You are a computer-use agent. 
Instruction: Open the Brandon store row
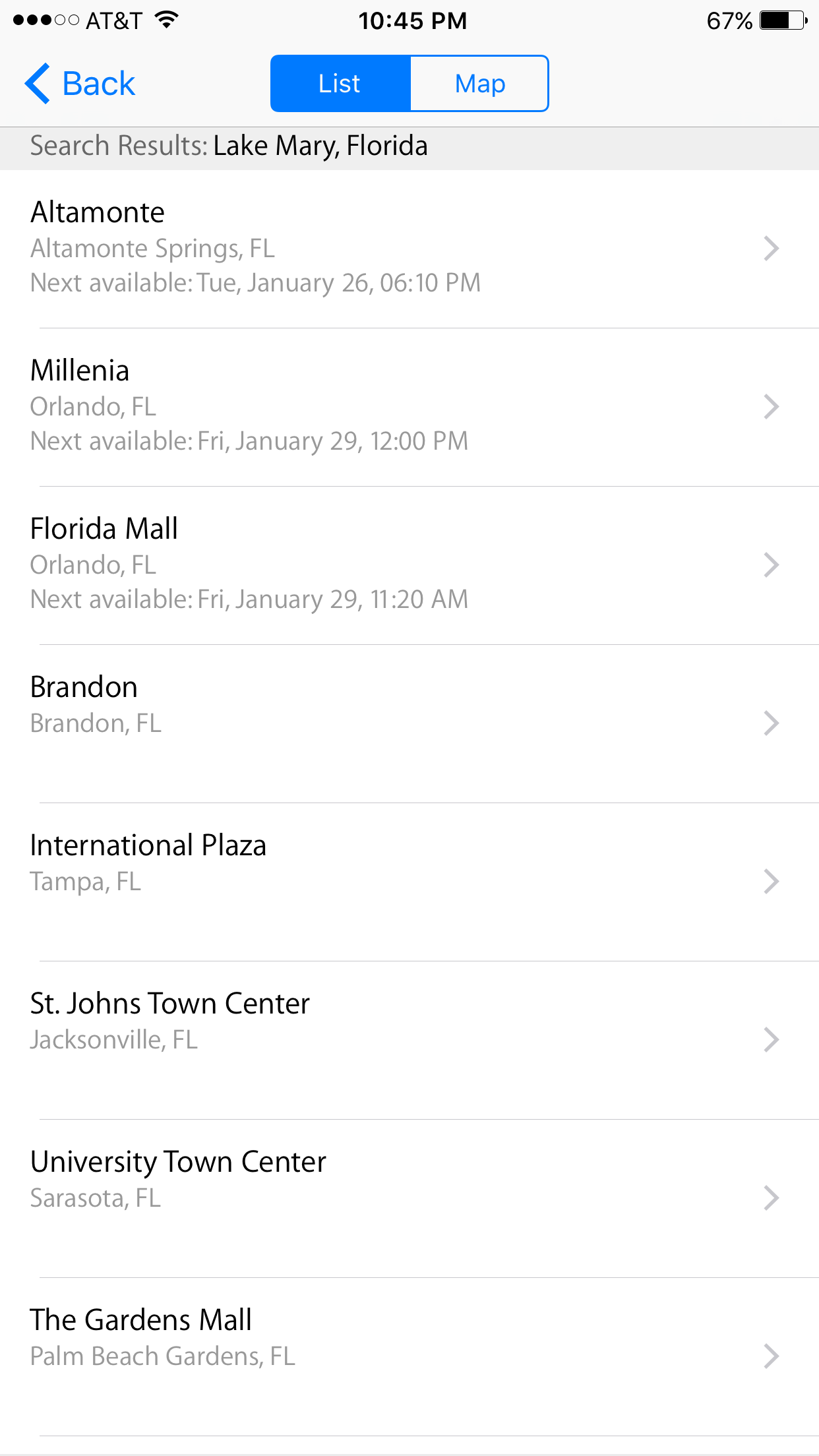pos(409,723)
